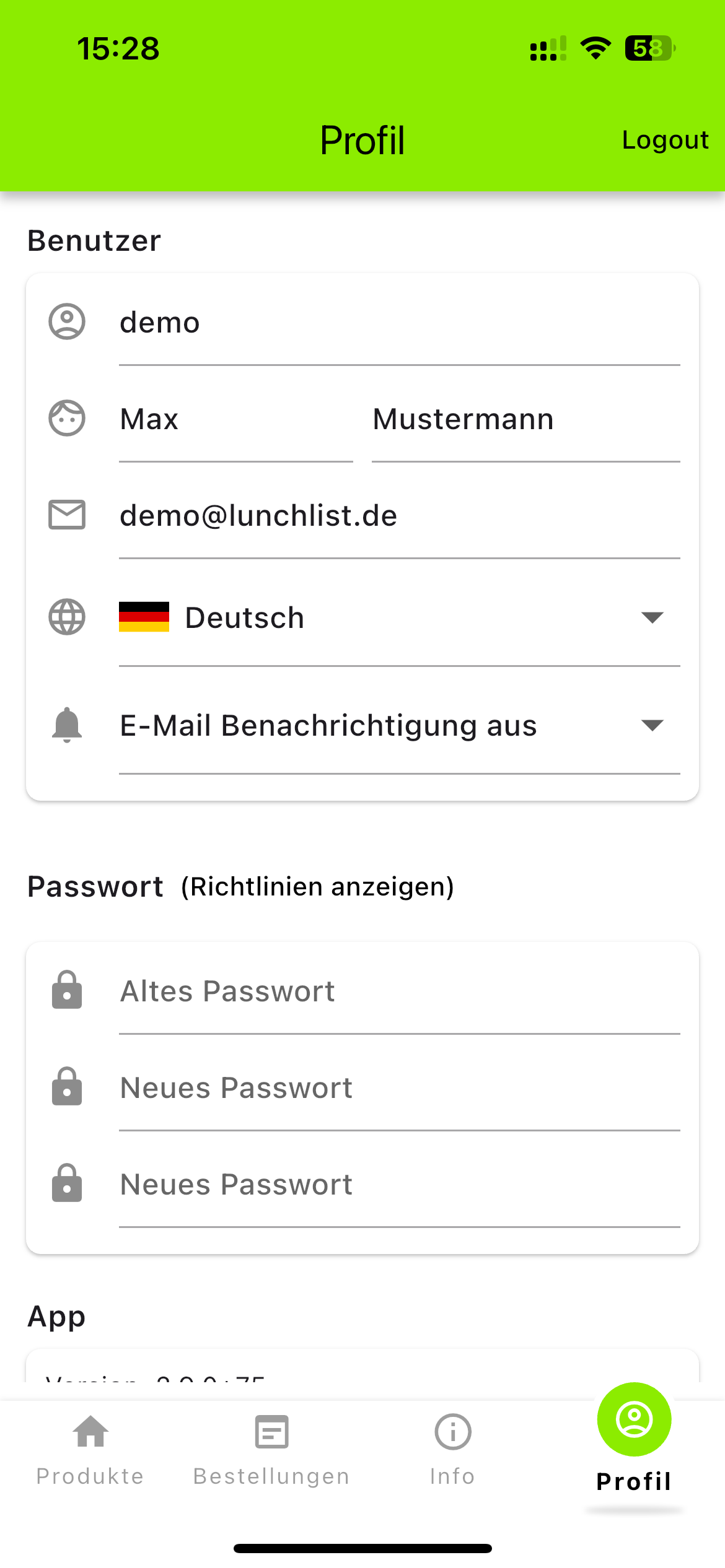Screen dimensions: 725x1568
Task: Go to the Bestellungen tab
Action: (271, 1450)
